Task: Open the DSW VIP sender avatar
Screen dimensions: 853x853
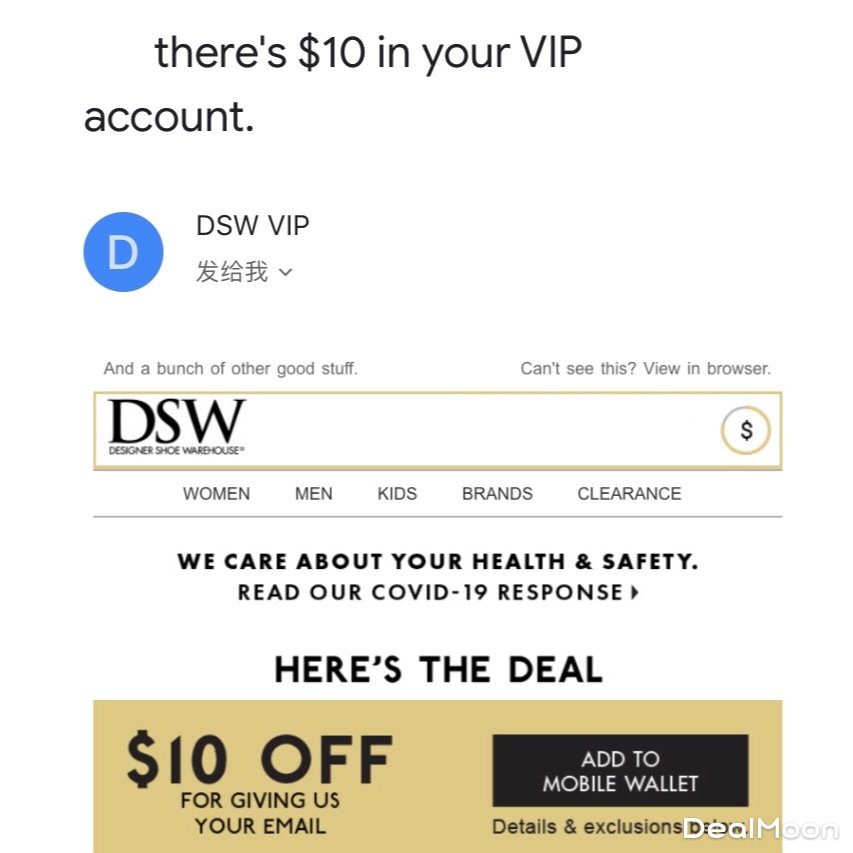Action: [x=122, y=252]
